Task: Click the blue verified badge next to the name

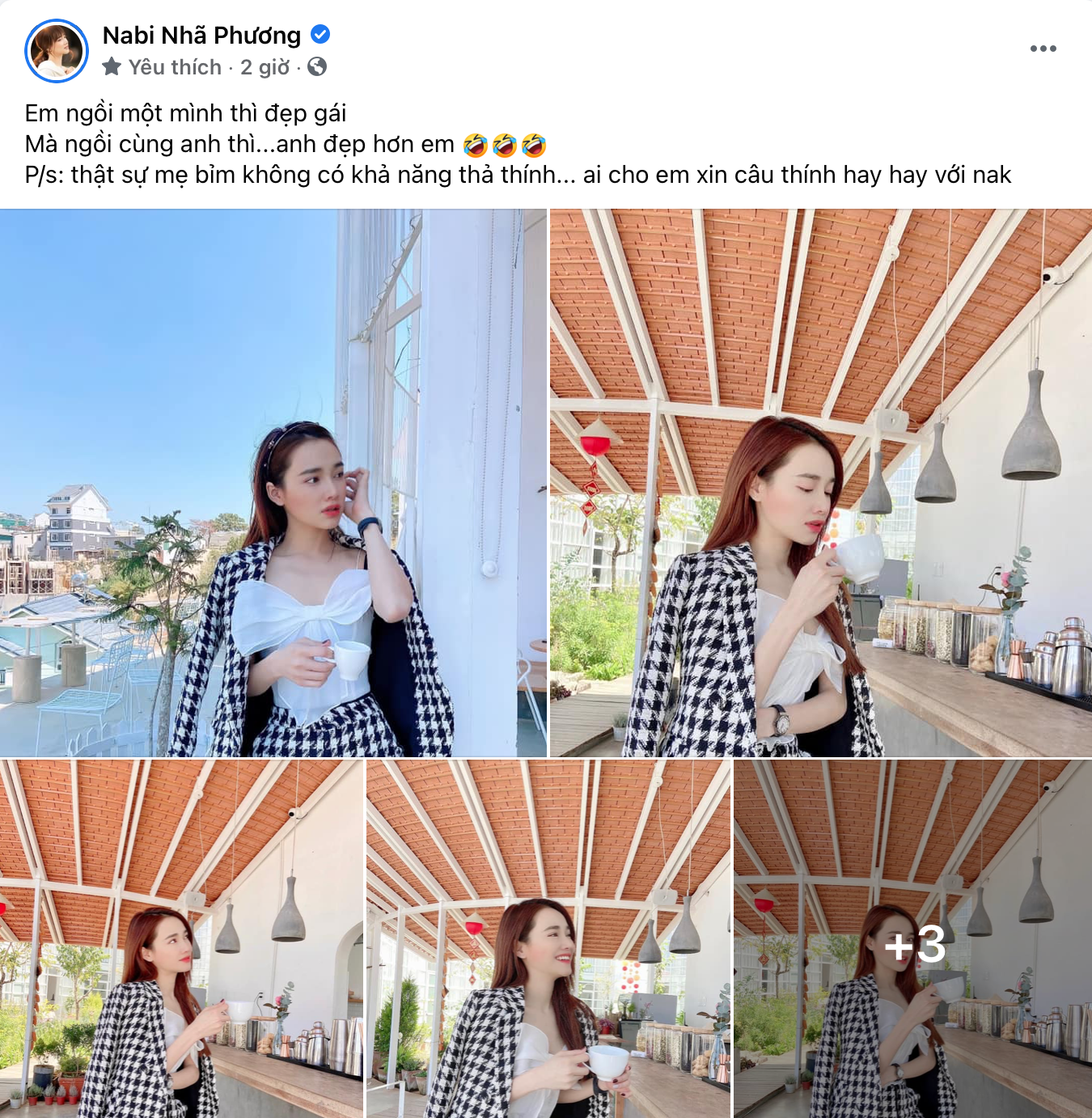Action: [321, 35]
